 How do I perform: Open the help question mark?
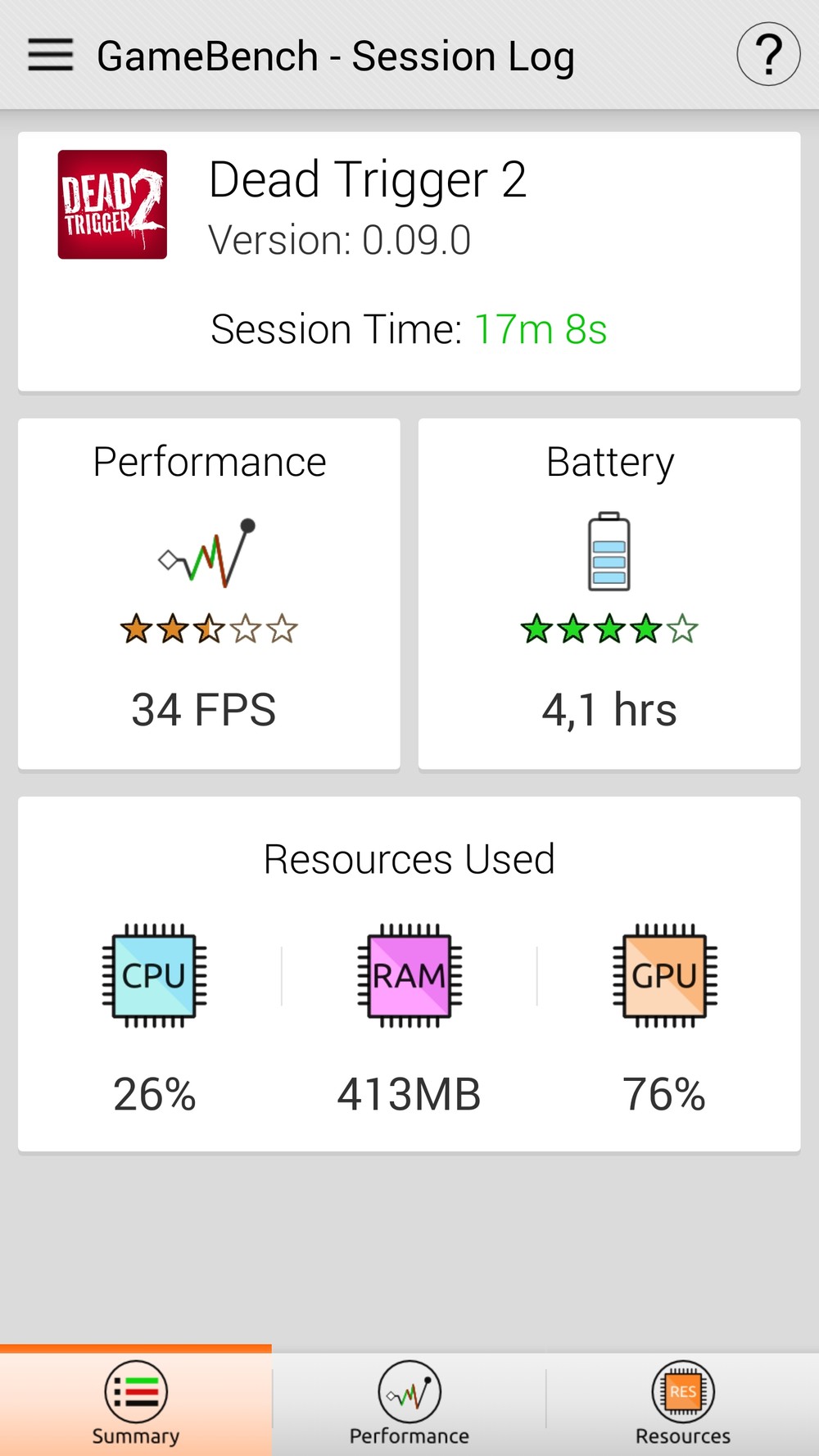click(x=767, y=55)
